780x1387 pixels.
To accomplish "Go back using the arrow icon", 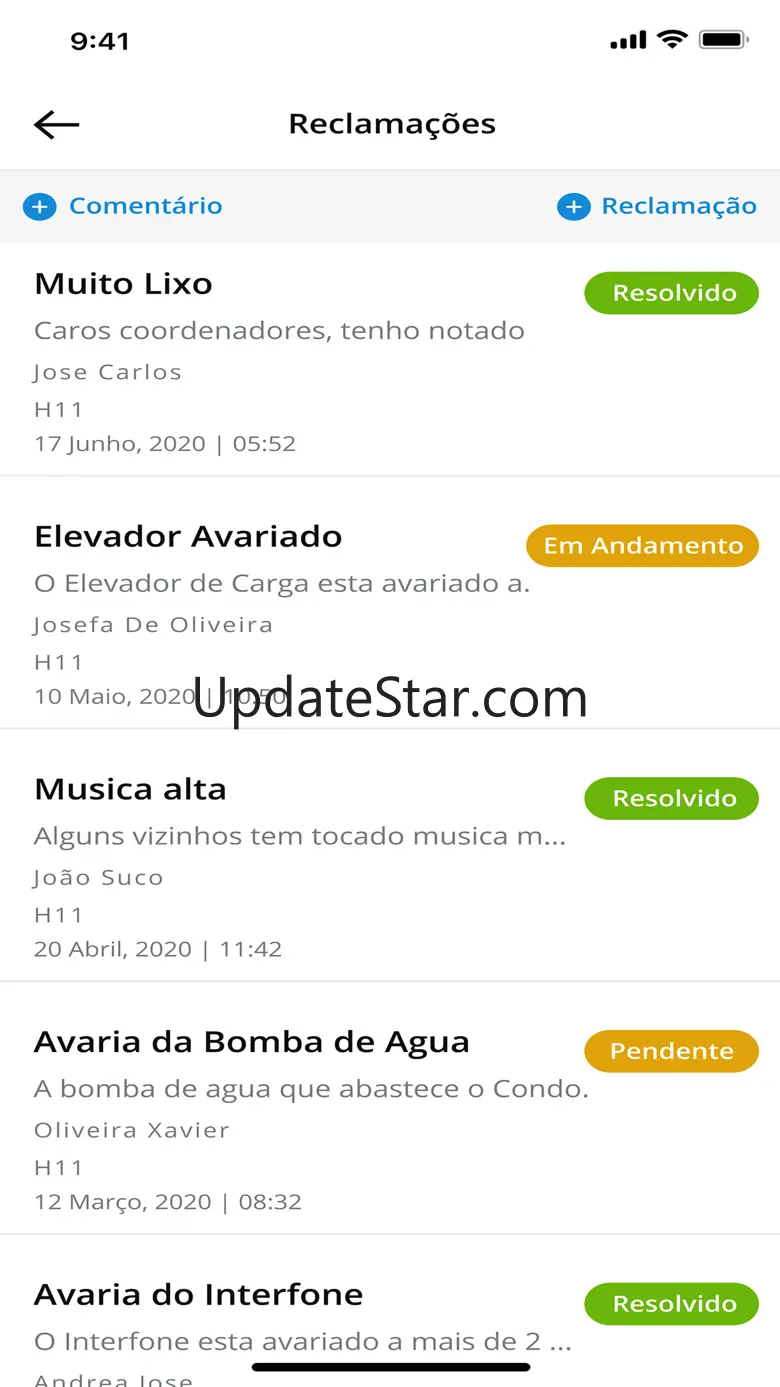I will tap(56, 124).
